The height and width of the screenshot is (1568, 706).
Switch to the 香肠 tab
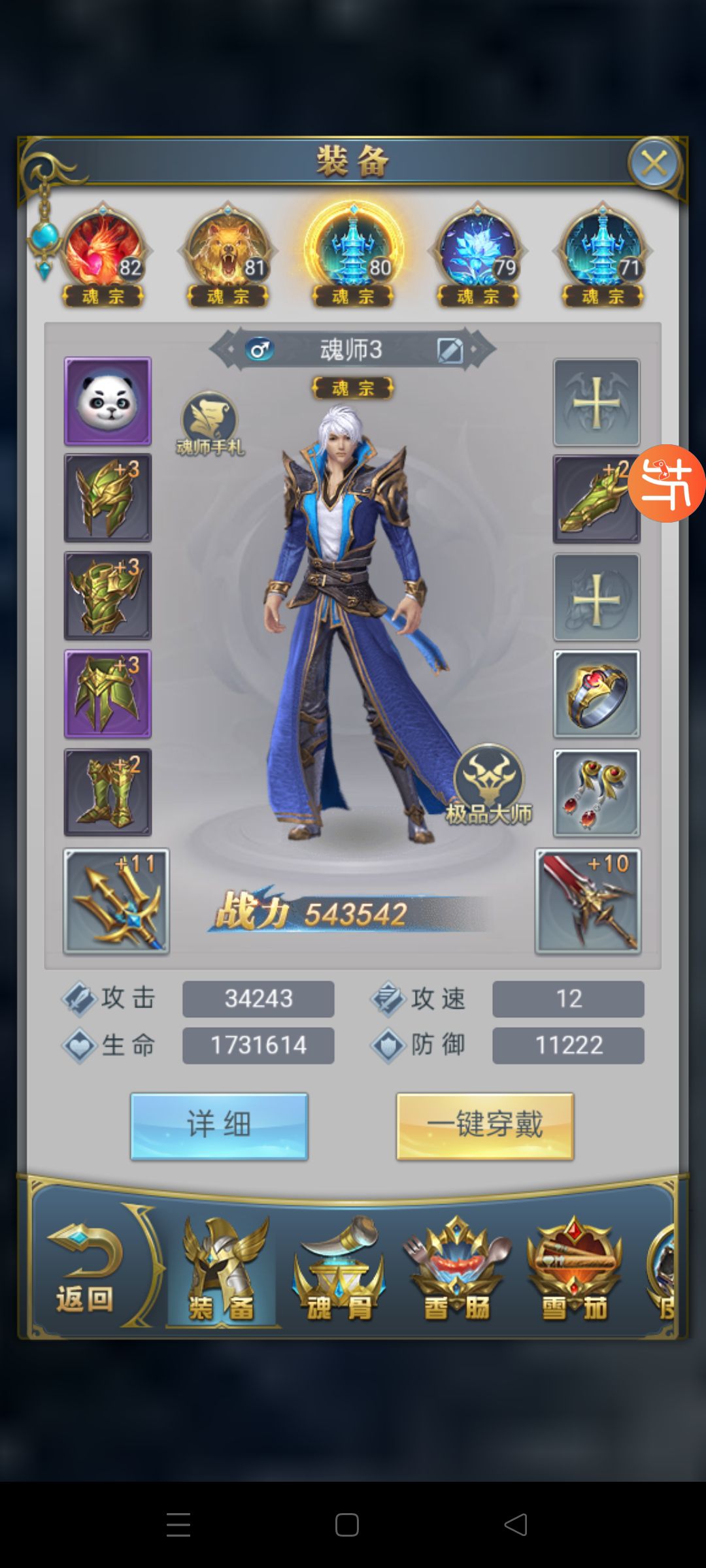coord(456,1271)
